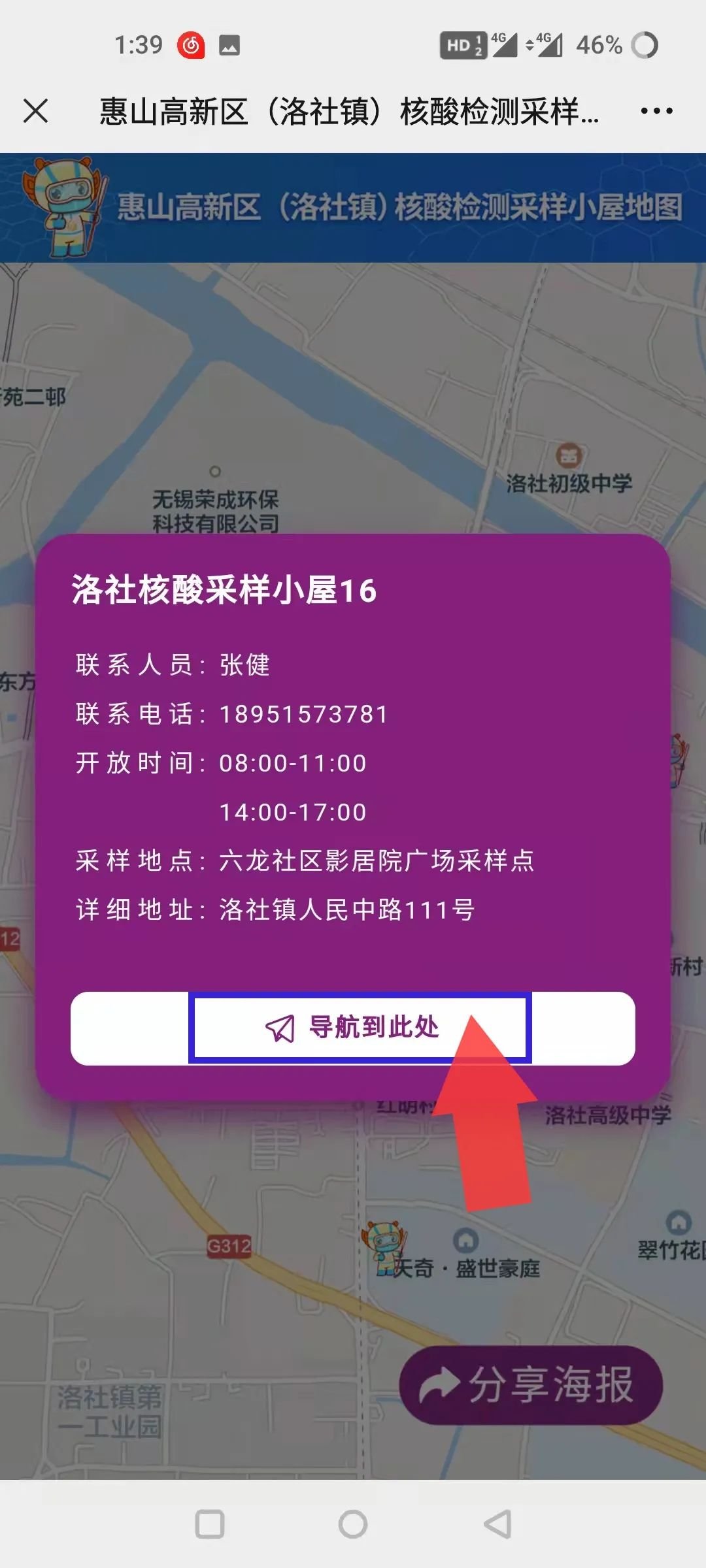Image resolution: width=706 pixels, height=1568 pixels.
Task: Go back with the system back button
Action: (497, 1524)
